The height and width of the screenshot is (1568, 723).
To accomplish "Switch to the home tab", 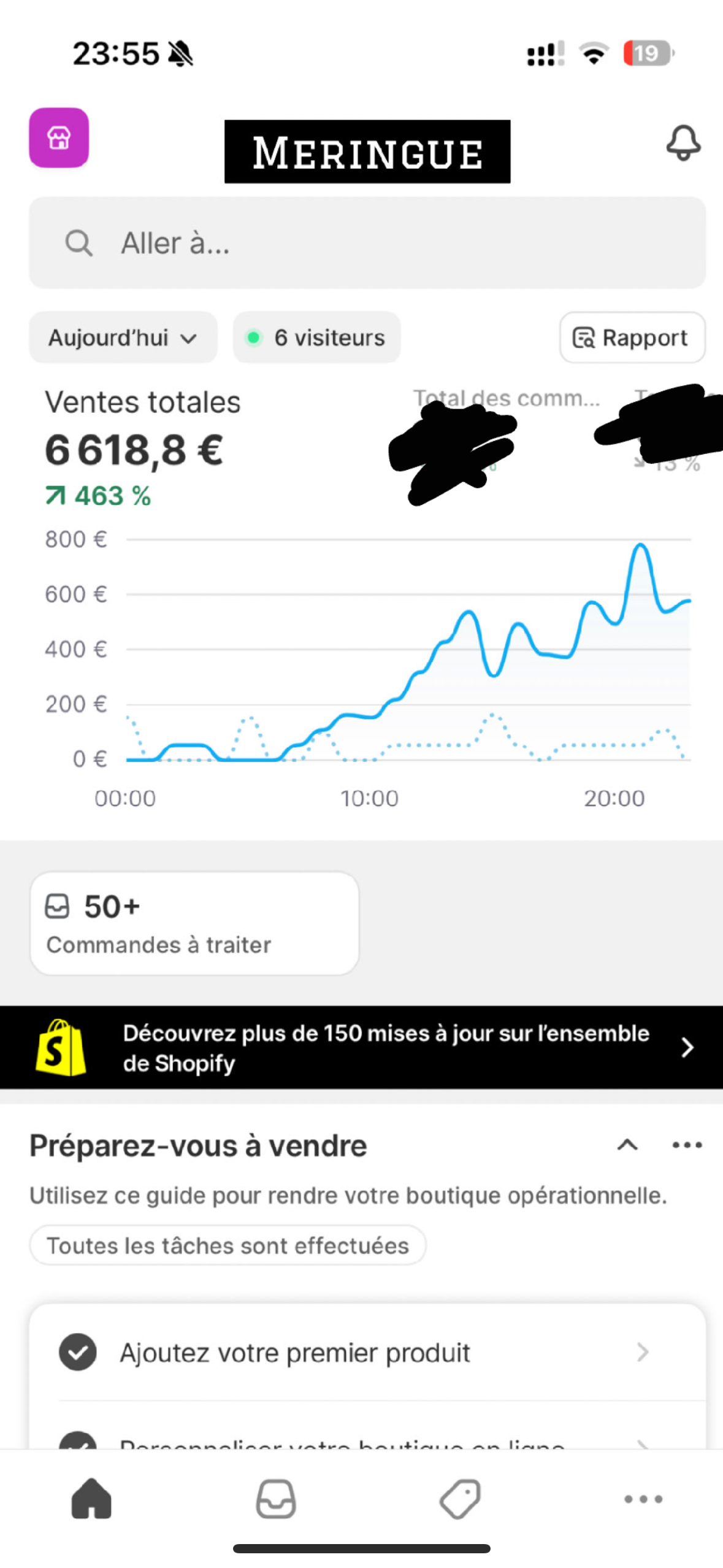I will (91, 1498).
